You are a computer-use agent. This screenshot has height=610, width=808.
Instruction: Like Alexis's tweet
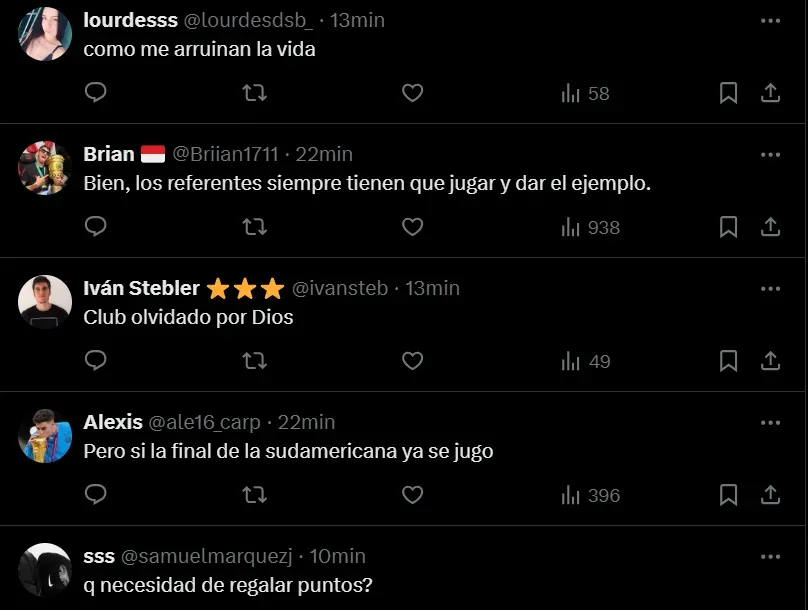[412, 495]
